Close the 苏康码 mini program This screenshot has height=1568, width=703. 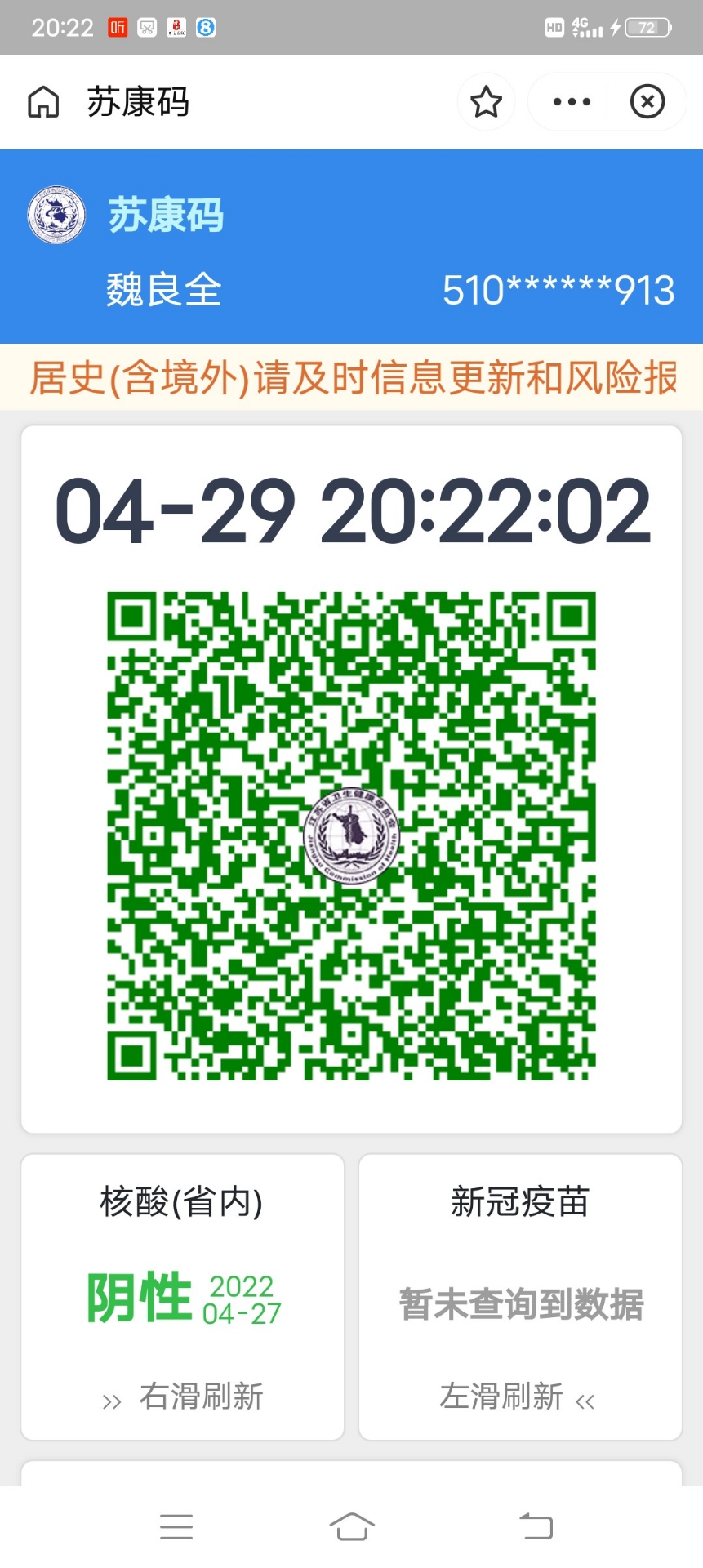pos(647,102)
